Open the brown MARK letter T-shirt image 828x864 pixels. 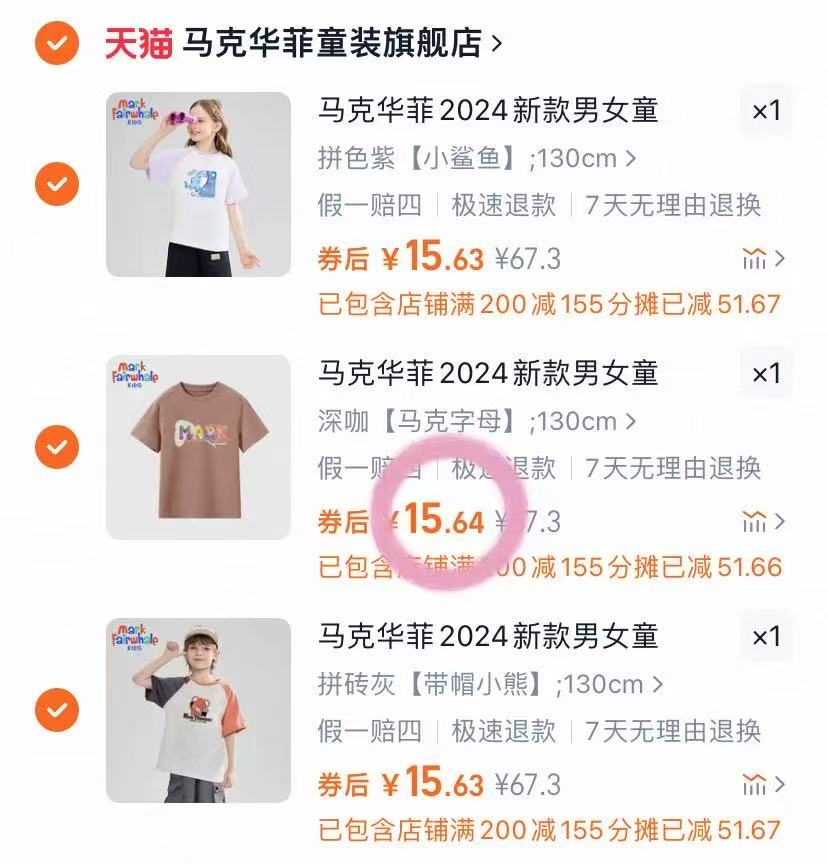tap(198, 447)
